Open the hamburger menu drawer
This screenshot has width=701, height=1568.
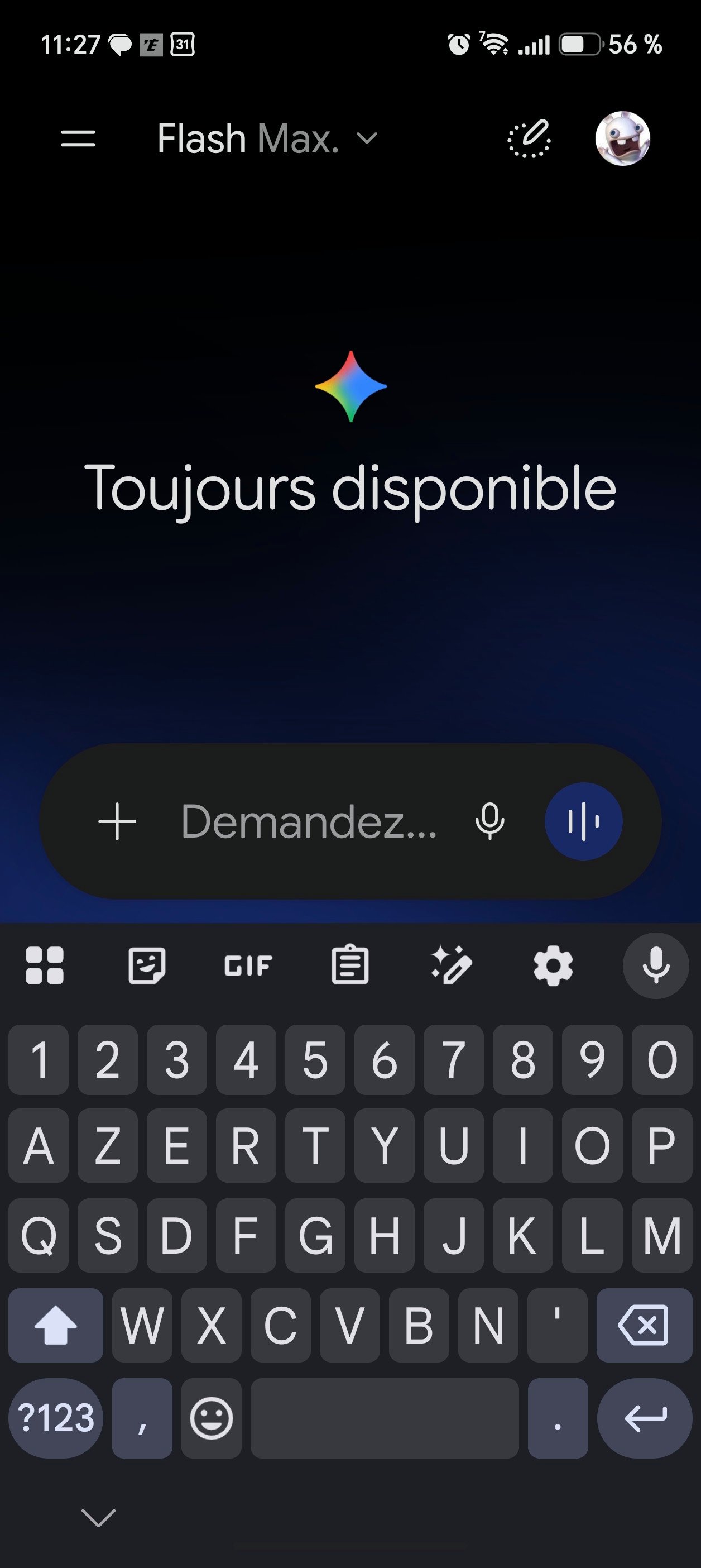tap(78, 139)
